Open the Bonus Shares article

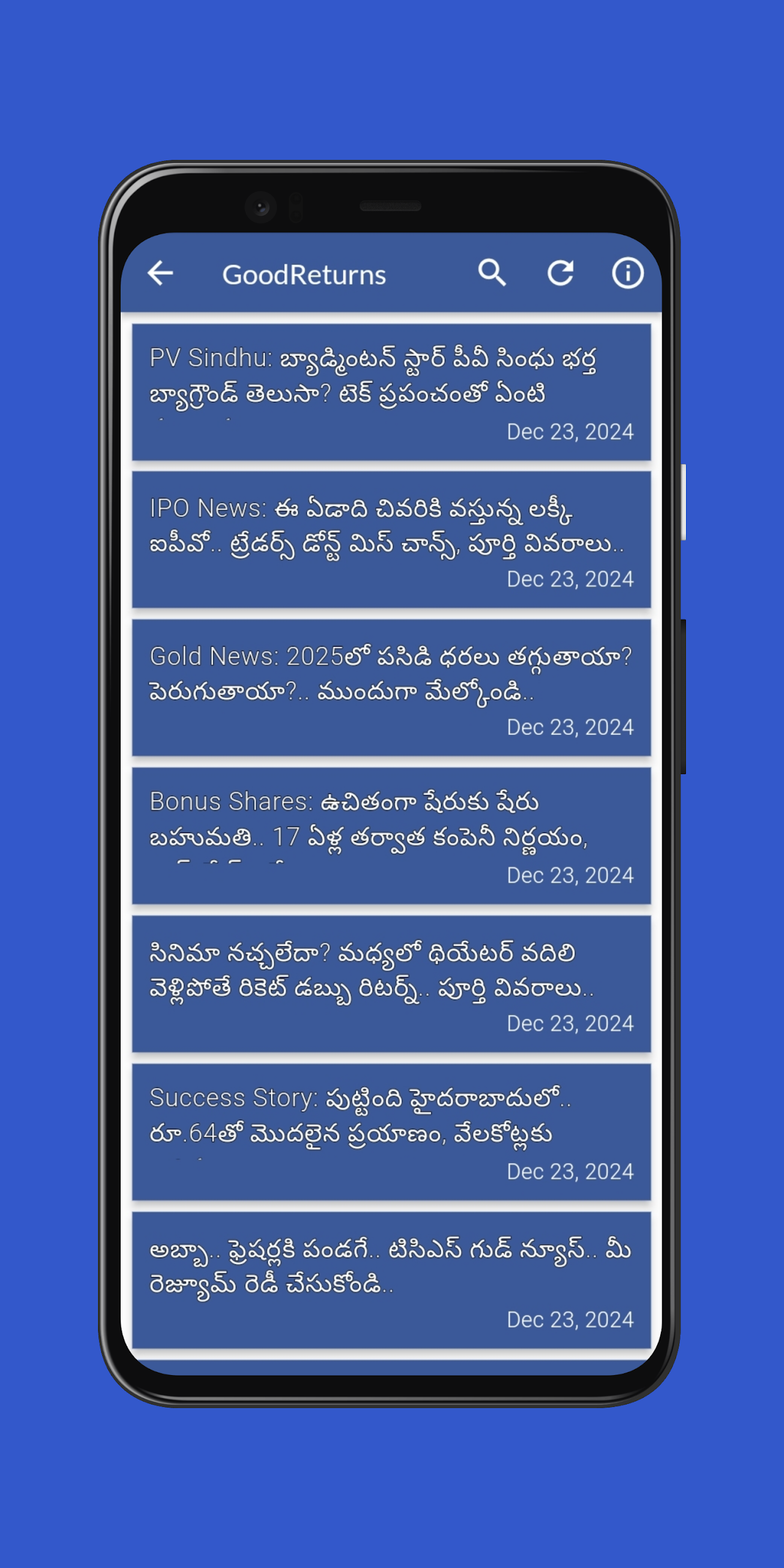[391, 836]
